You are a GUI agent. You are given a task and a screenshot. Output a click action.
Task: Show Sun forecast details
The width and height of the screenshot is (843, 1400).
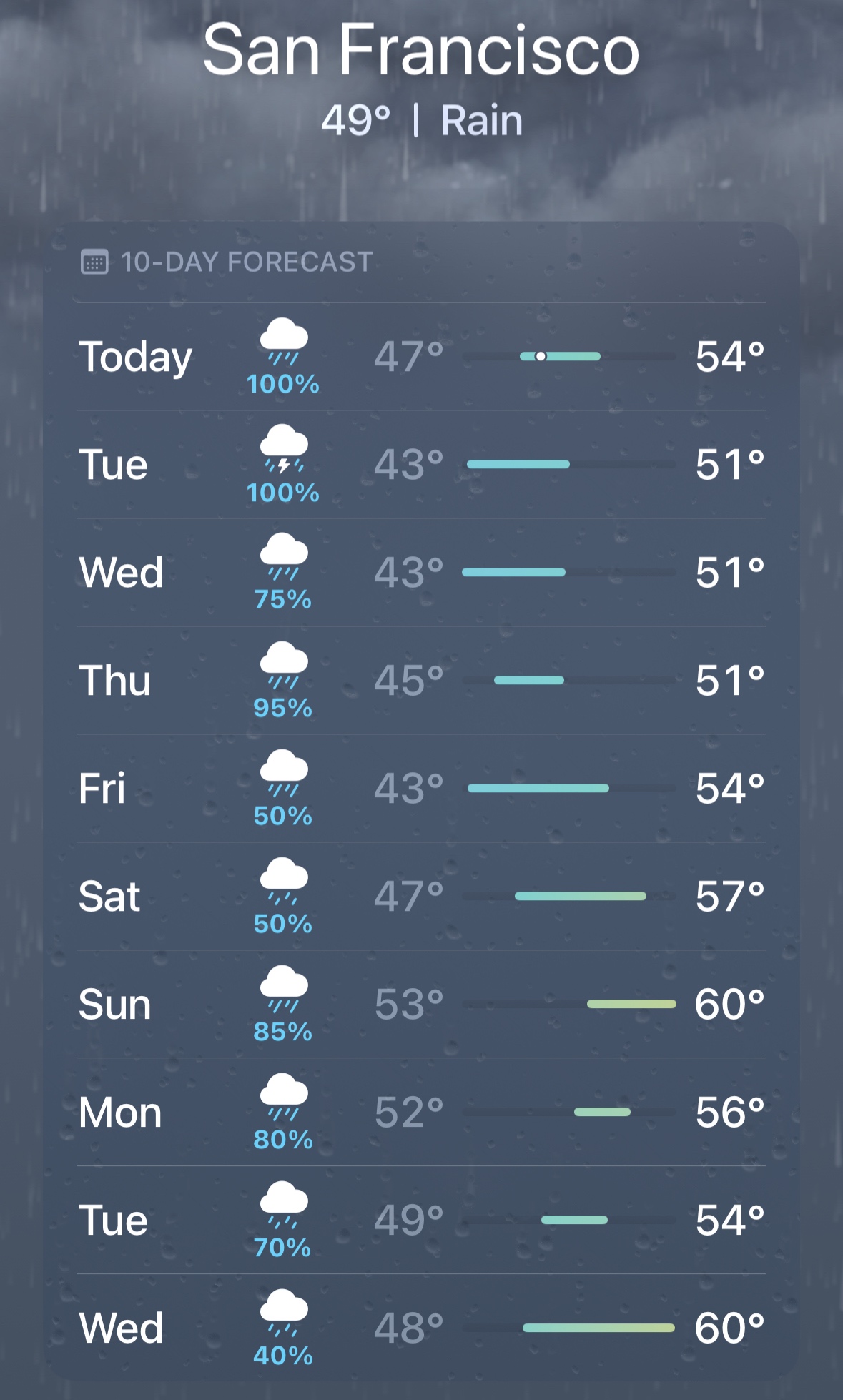click(421, 1004)
